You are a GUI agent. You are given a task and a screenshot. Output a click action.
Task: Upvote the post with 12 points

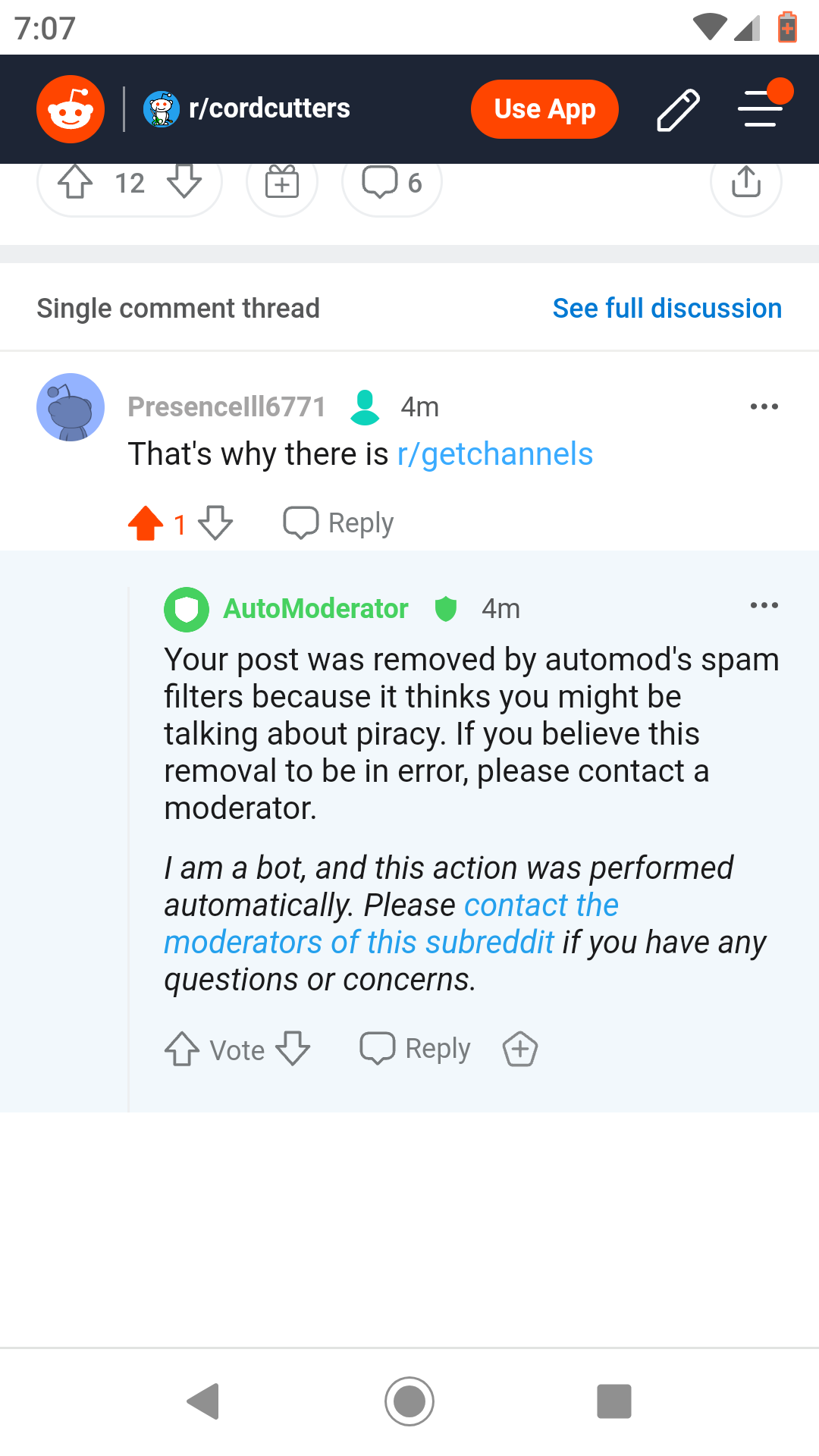point(75,183)
